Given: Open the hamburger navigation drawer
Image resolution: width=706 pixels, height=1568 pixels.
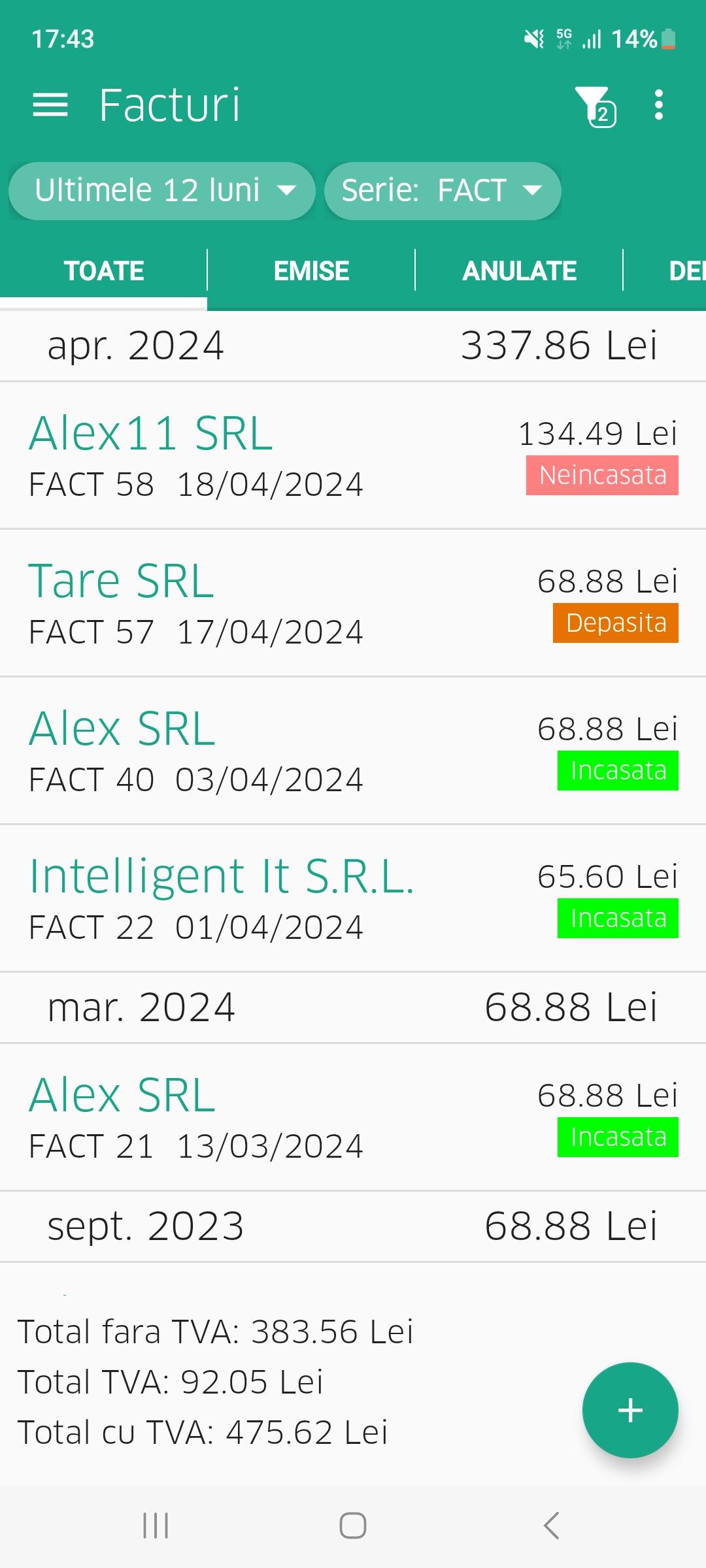Looking at the screenshot, I should pyautogui.click(x=50, y=105).
